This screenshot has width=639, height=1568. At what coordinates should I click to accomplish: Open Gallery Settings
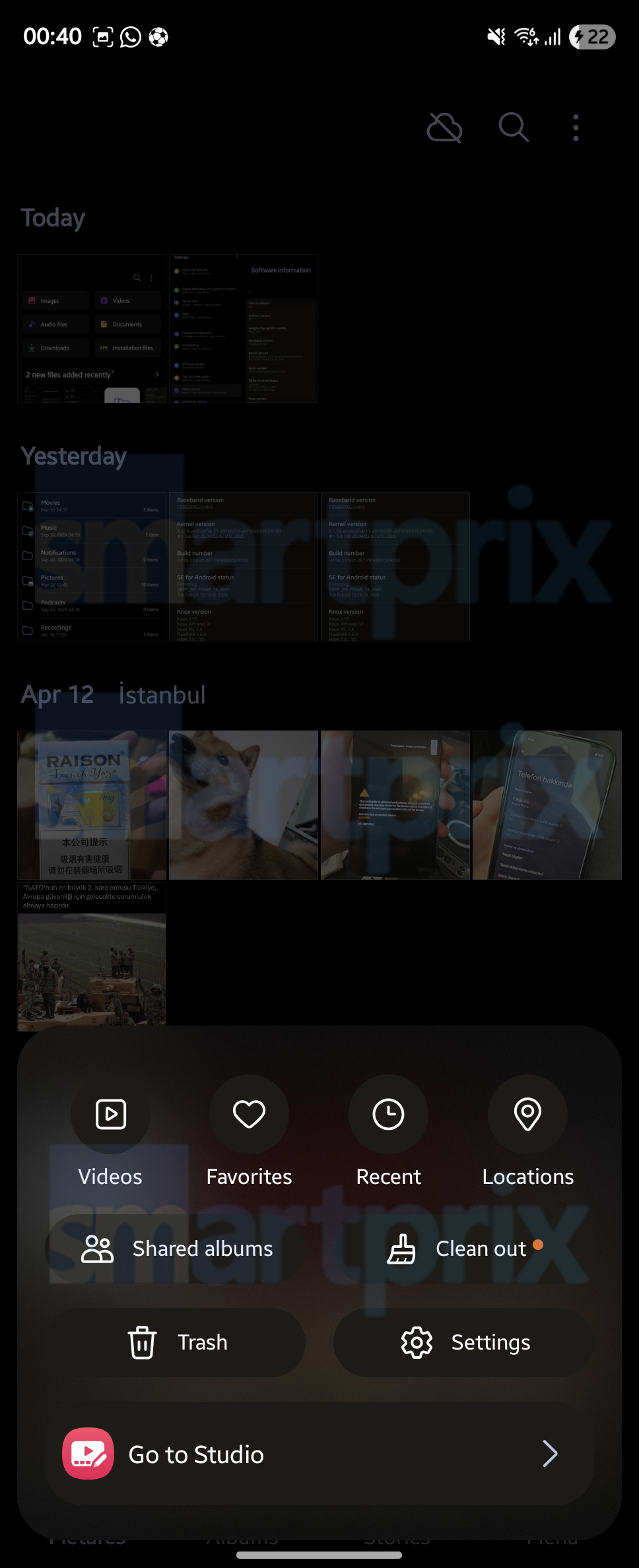464,1342
